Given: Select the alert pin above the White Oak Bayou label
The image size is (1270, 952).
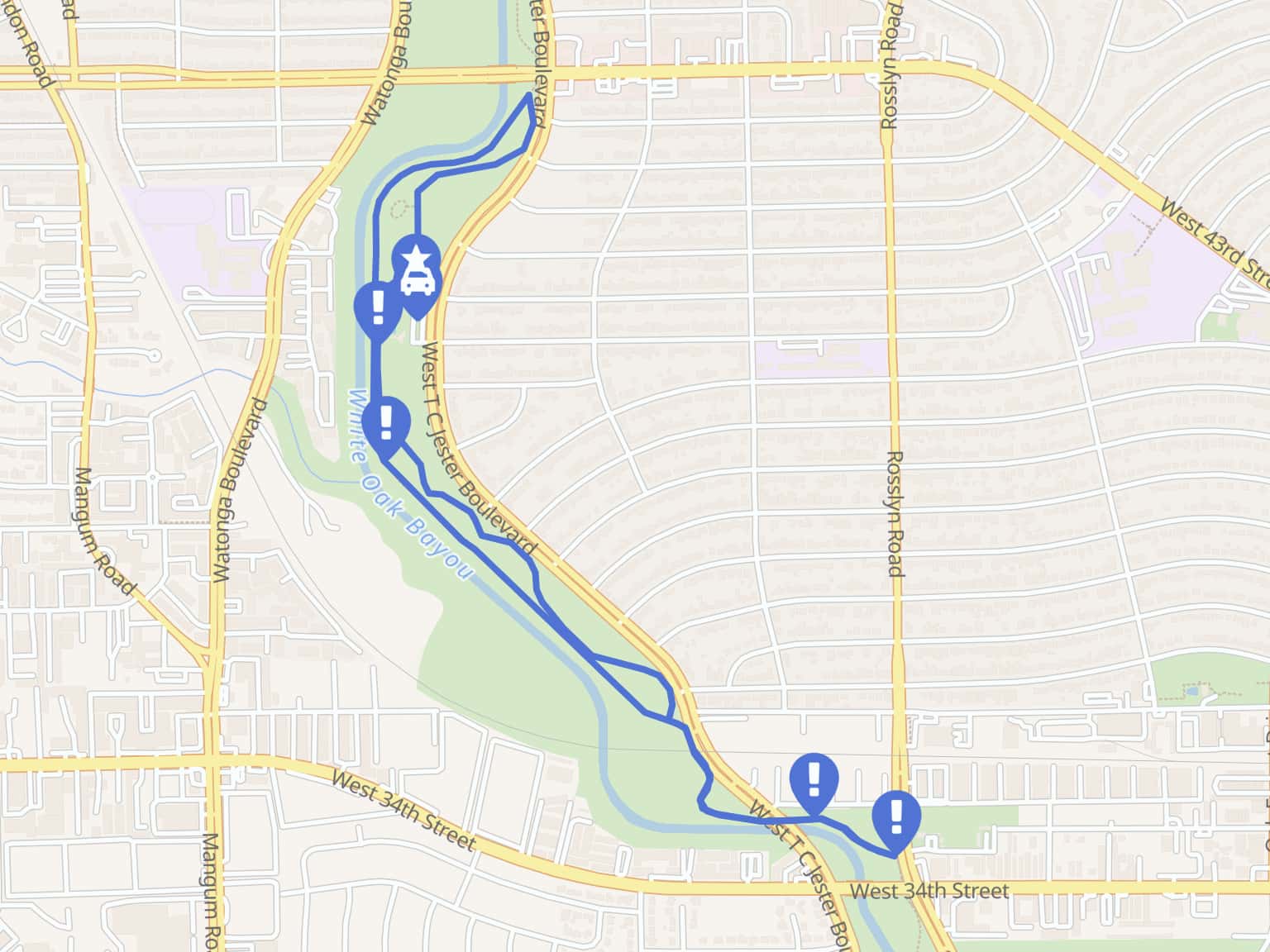Looking at the screenshot, I should point(386,421).
